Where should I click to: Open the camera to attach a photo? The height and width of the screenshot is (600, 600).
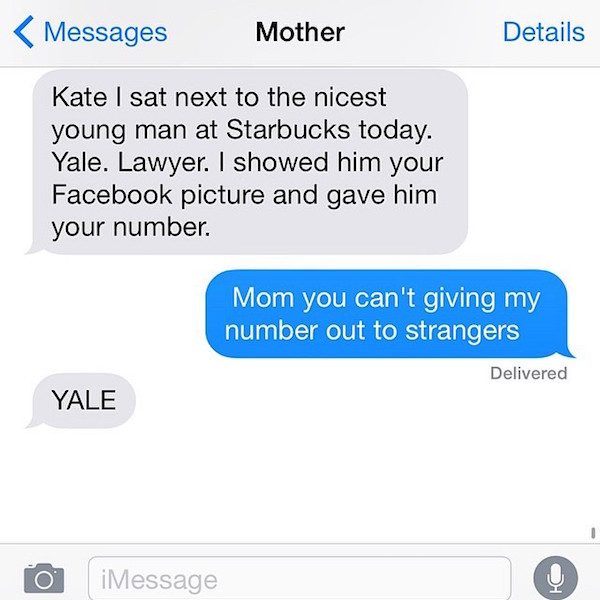tap(42, 577)
